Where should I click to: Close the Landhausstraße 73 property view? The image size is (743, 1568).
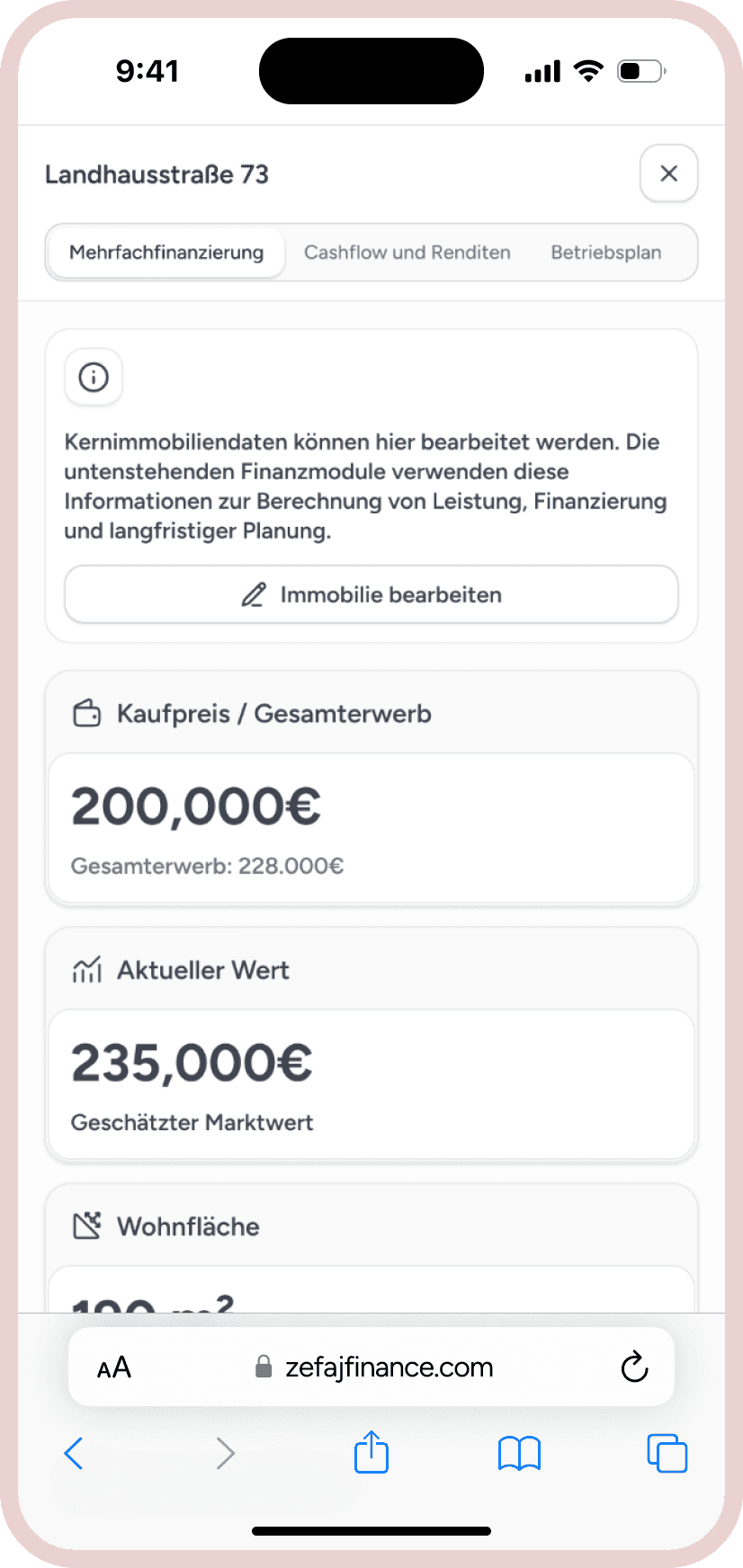[x=669, y=173]
